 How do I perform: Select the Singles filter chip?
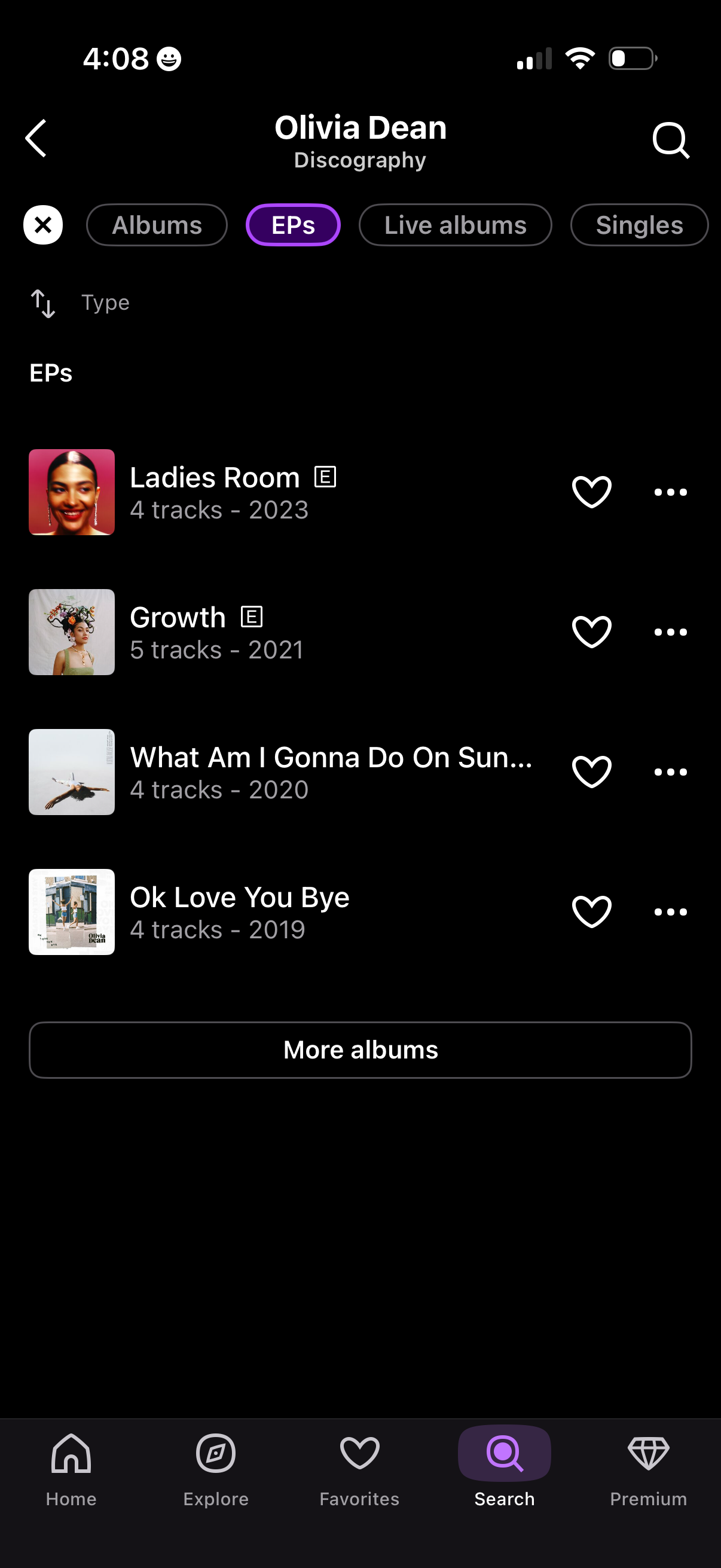[640, 225]
